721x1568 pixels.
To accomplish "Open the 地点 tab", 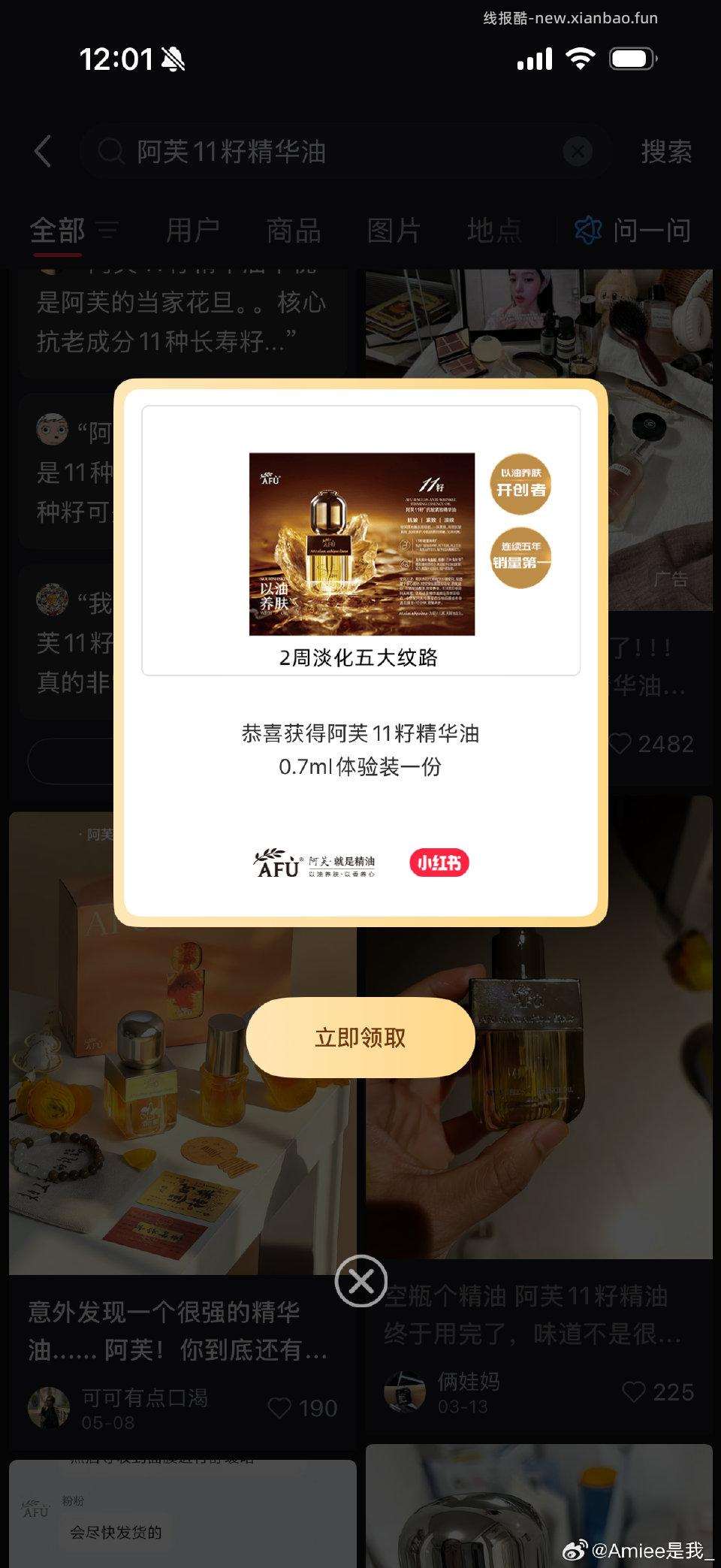I will (x=496, y=231).
